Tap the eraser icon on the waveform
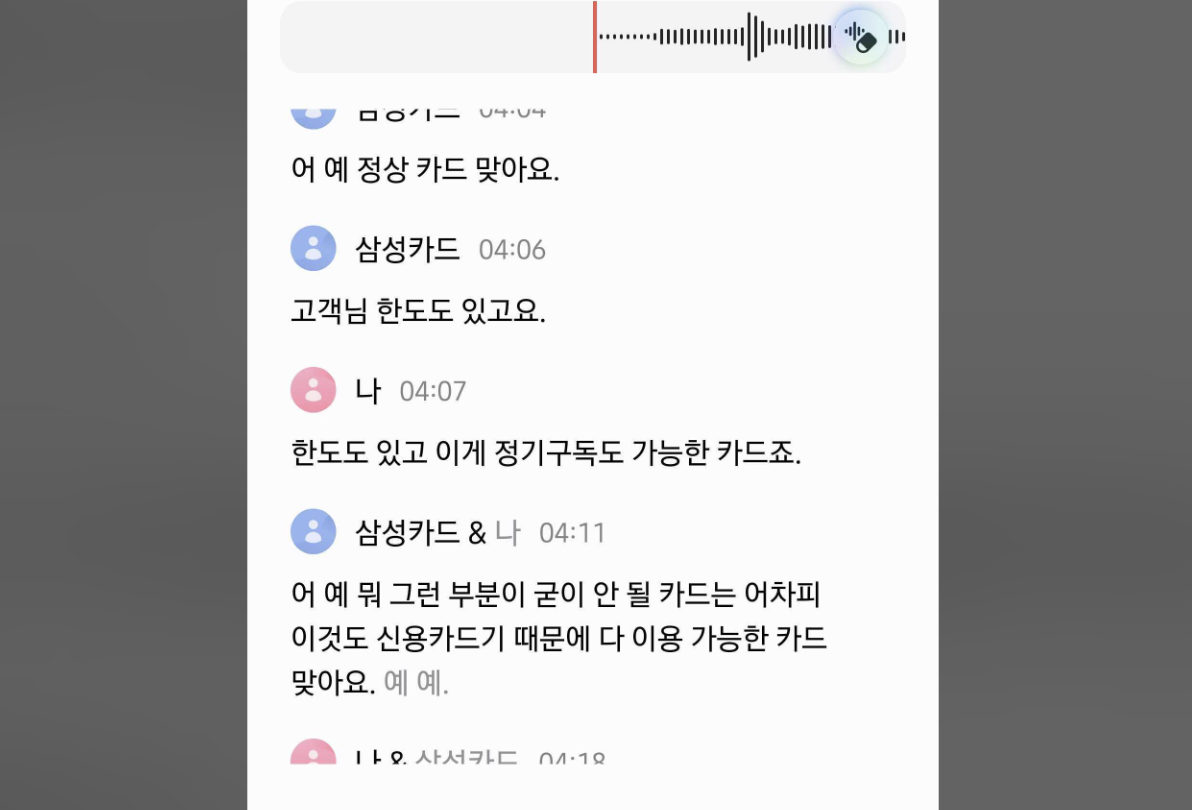 pos(861,38)
